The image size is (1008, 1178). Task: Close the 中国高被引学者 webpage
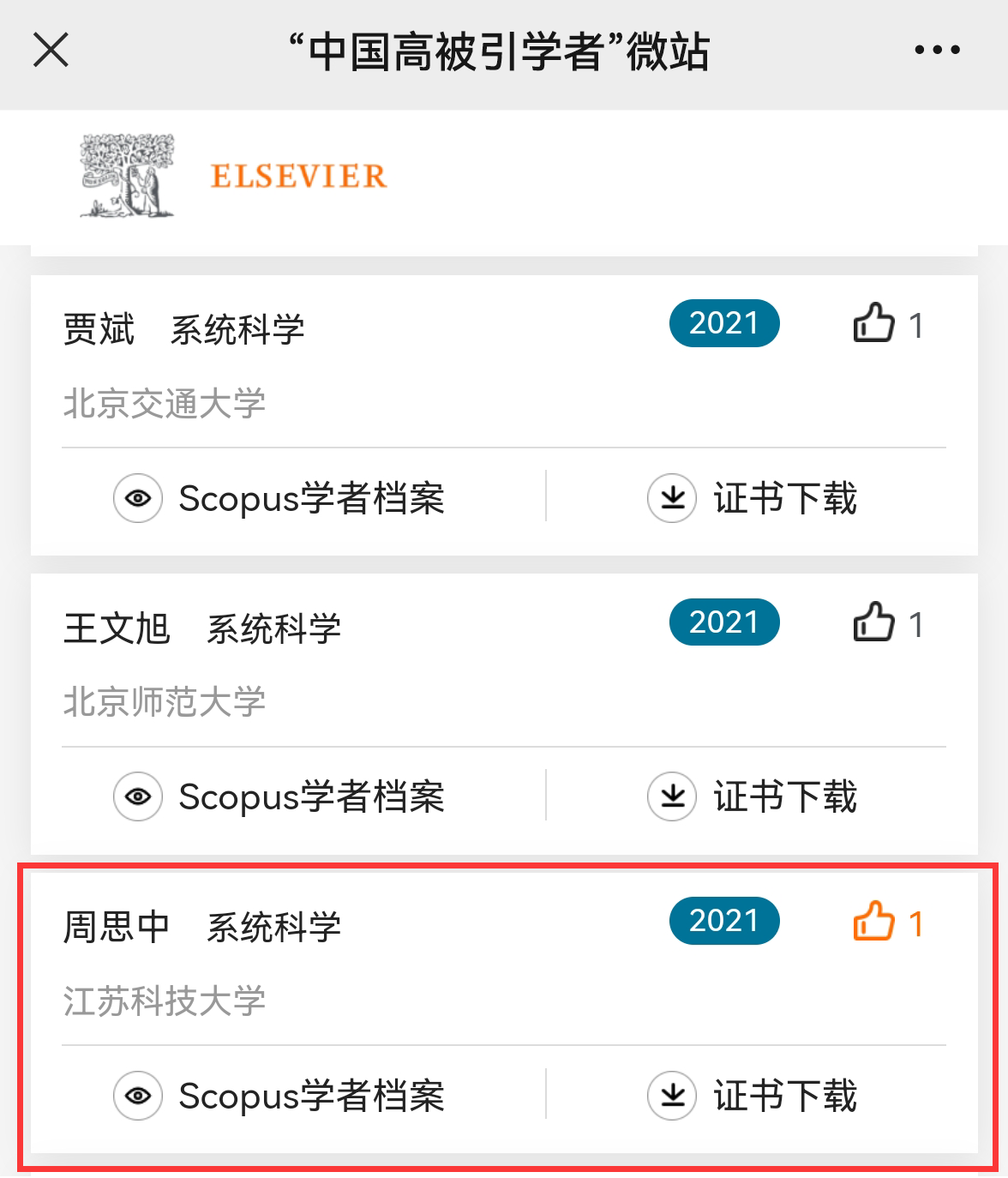(51, 50)
